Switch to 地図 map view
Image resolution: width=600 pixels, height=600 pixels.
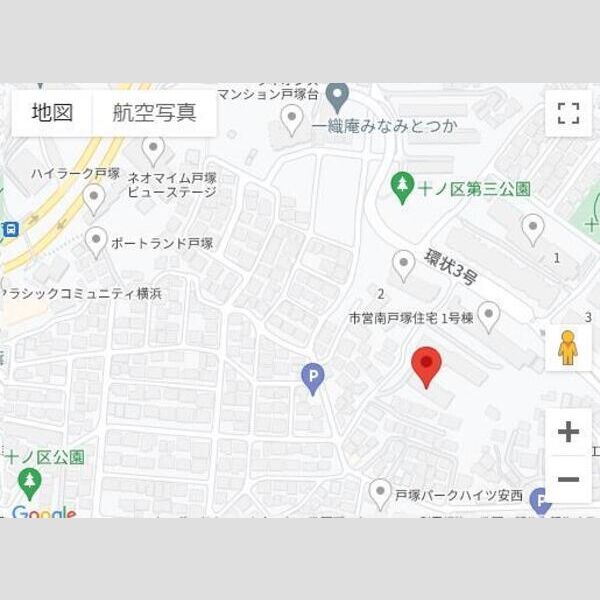(x=52, y=113)
